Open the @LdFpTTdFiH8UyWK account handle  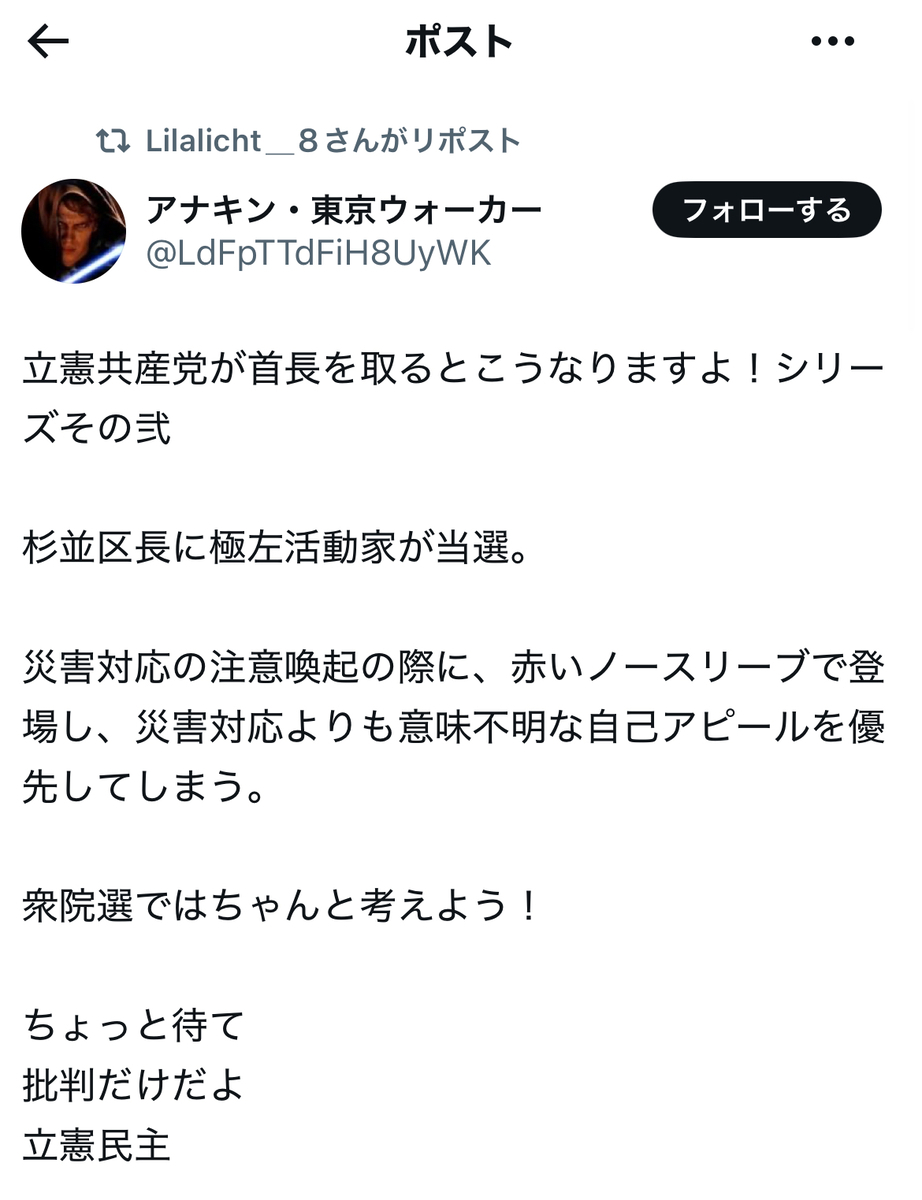(319, 253)
